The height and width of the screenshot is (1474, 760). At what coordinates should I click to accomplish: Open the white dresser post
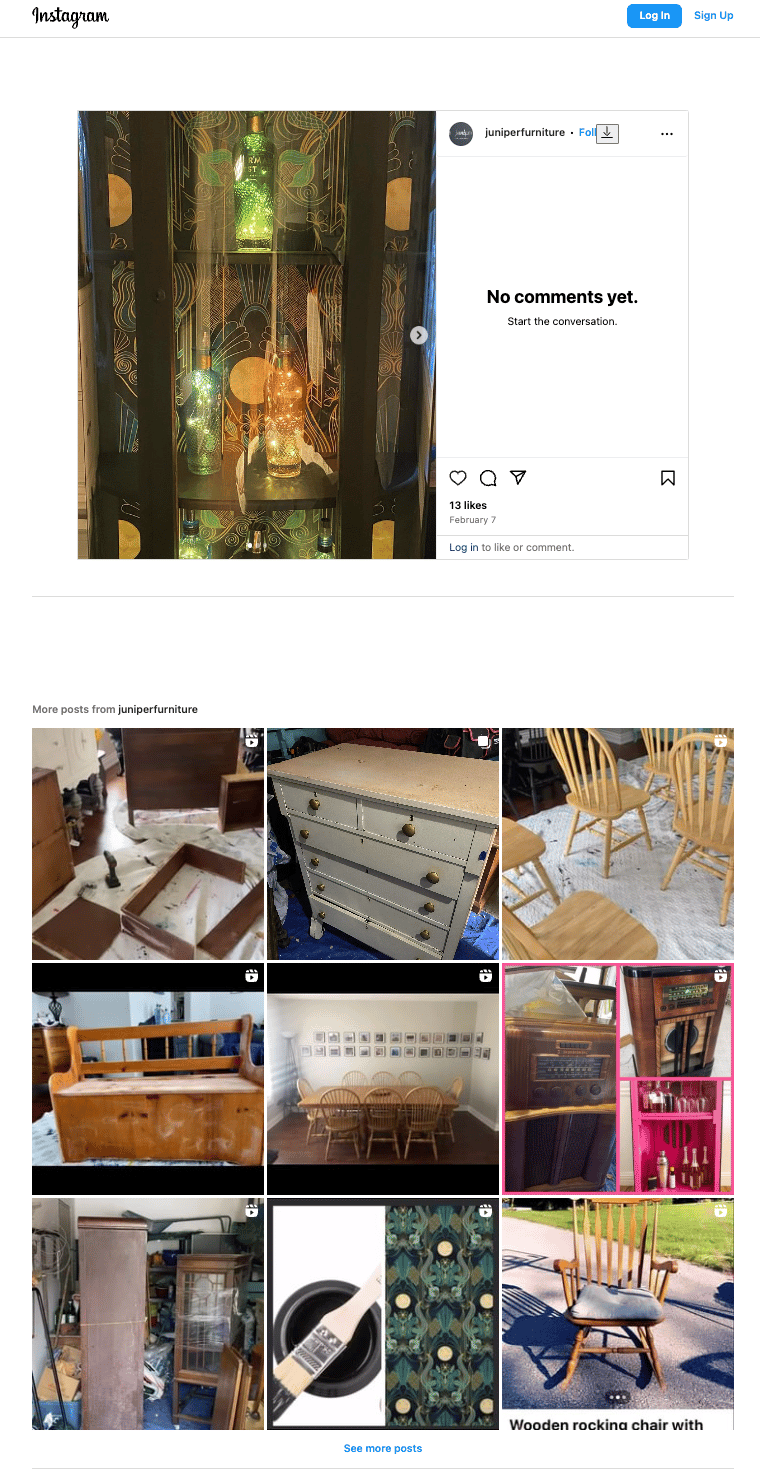tap(382, 844)
